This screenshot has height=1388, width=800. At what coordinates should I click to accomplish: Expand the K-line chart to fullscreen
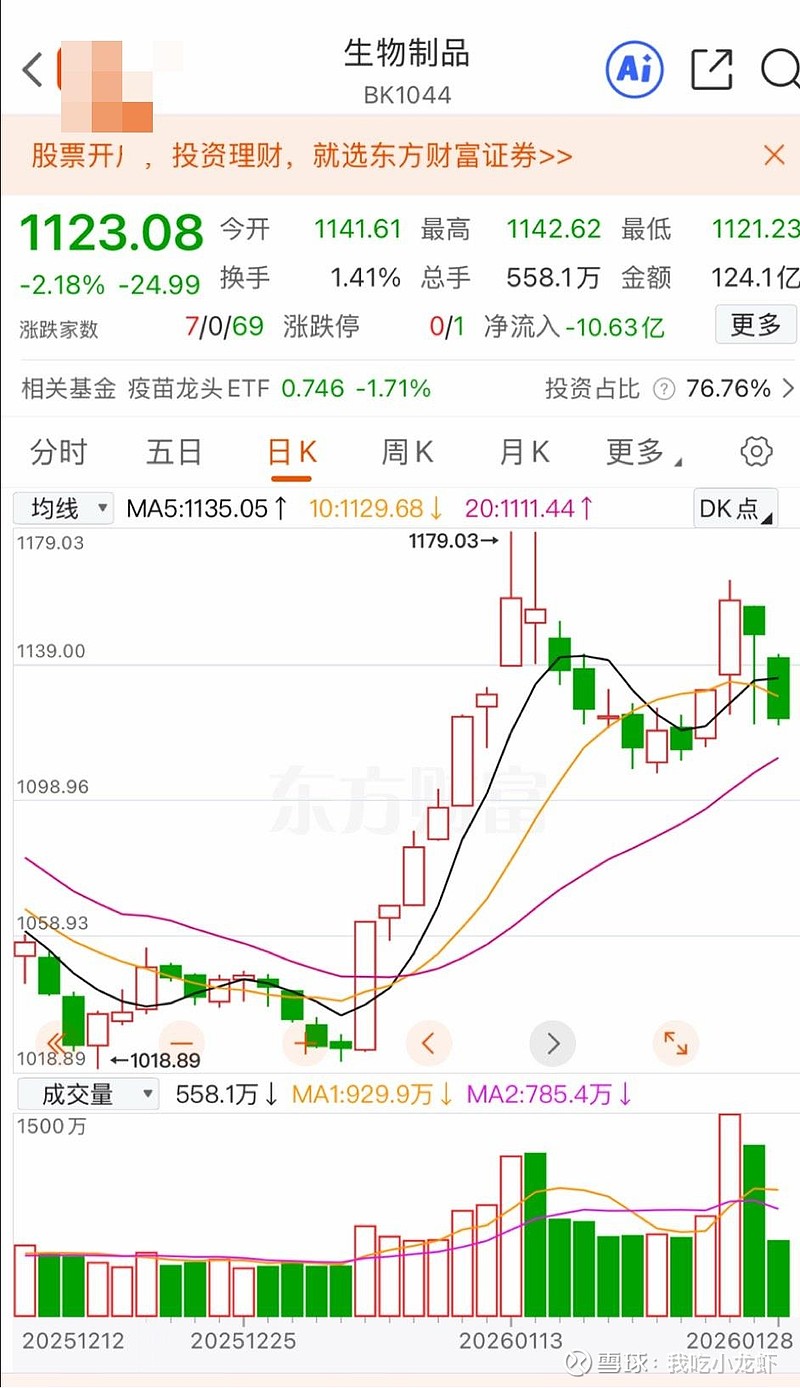point(675,1044)
